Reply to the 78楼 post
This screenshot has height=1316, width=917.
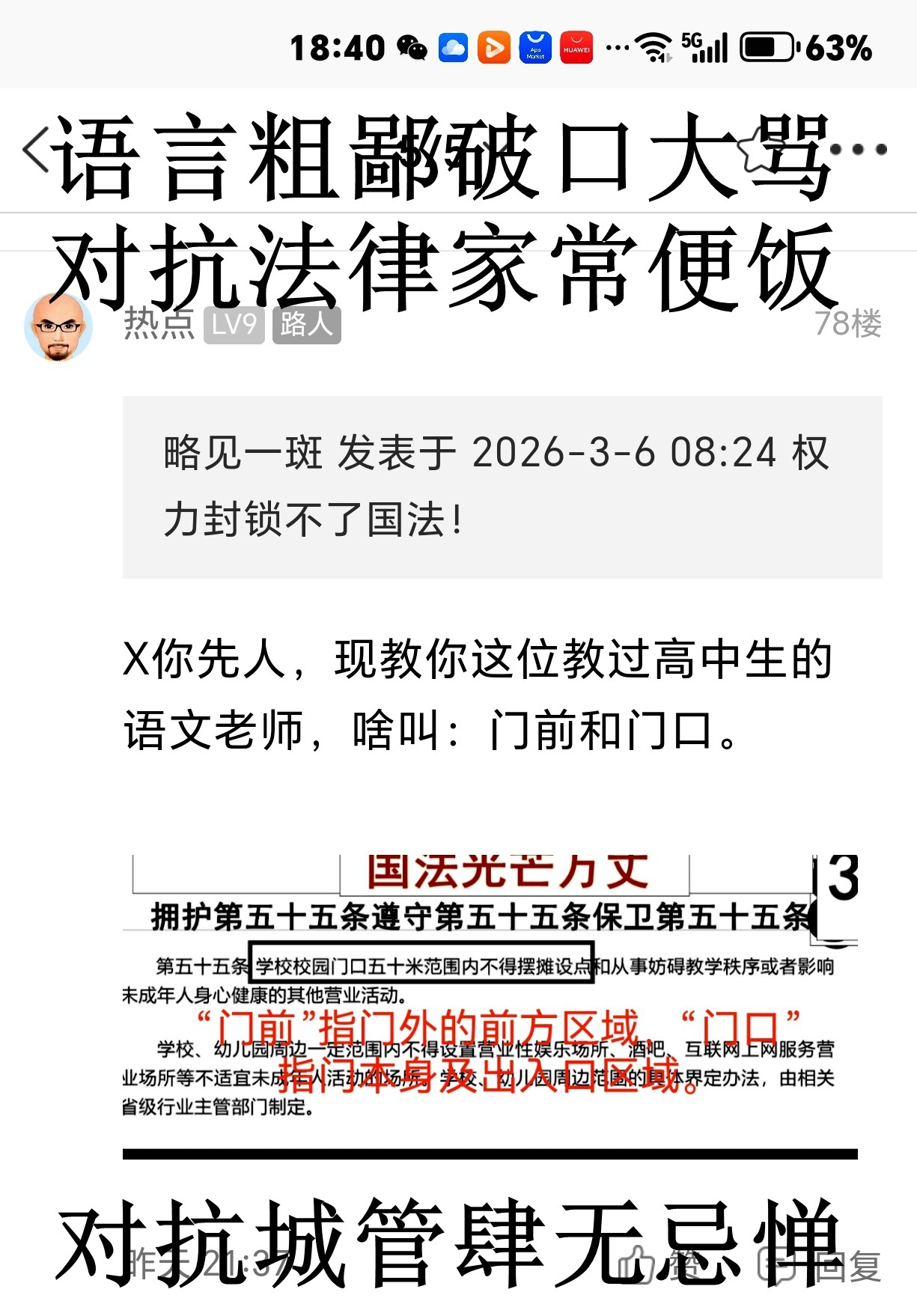tap(822, 1265)
